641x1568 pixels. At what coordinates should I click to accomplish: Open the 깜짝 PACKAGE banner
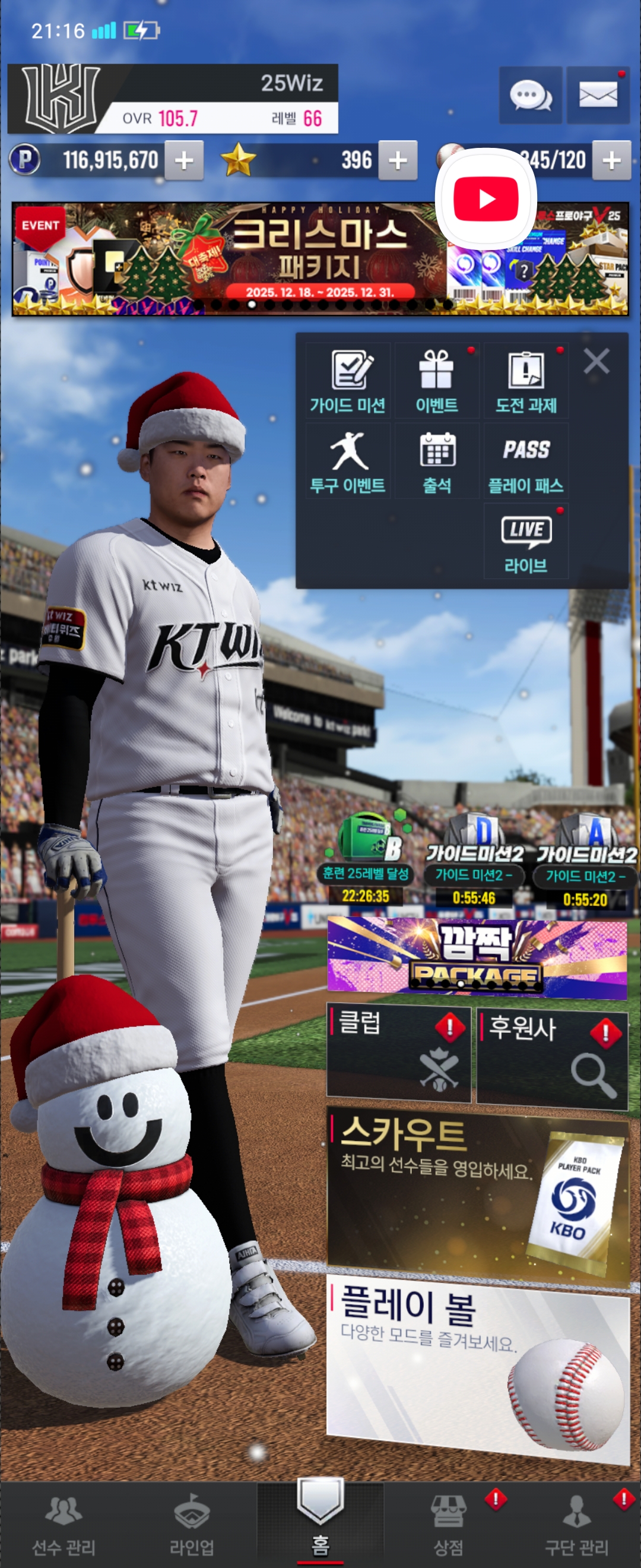477,957
